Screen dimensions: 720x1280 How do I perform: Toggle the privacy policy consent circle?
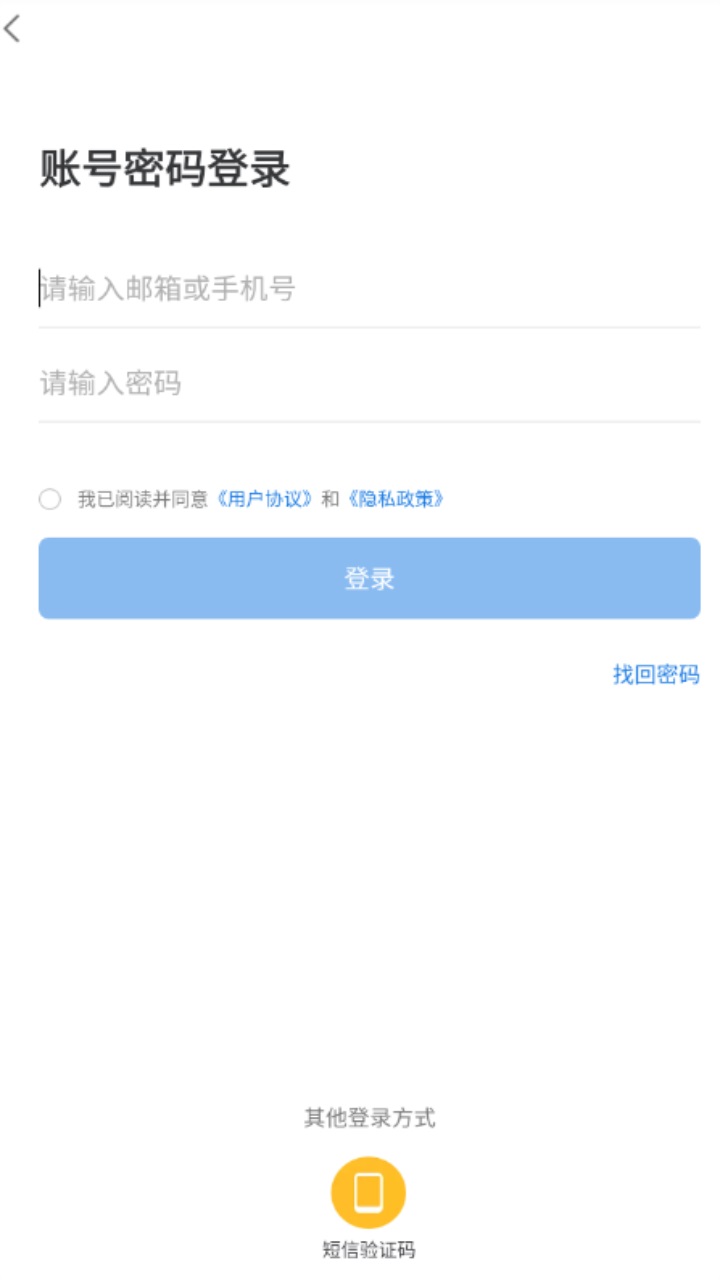click(48, 497)
